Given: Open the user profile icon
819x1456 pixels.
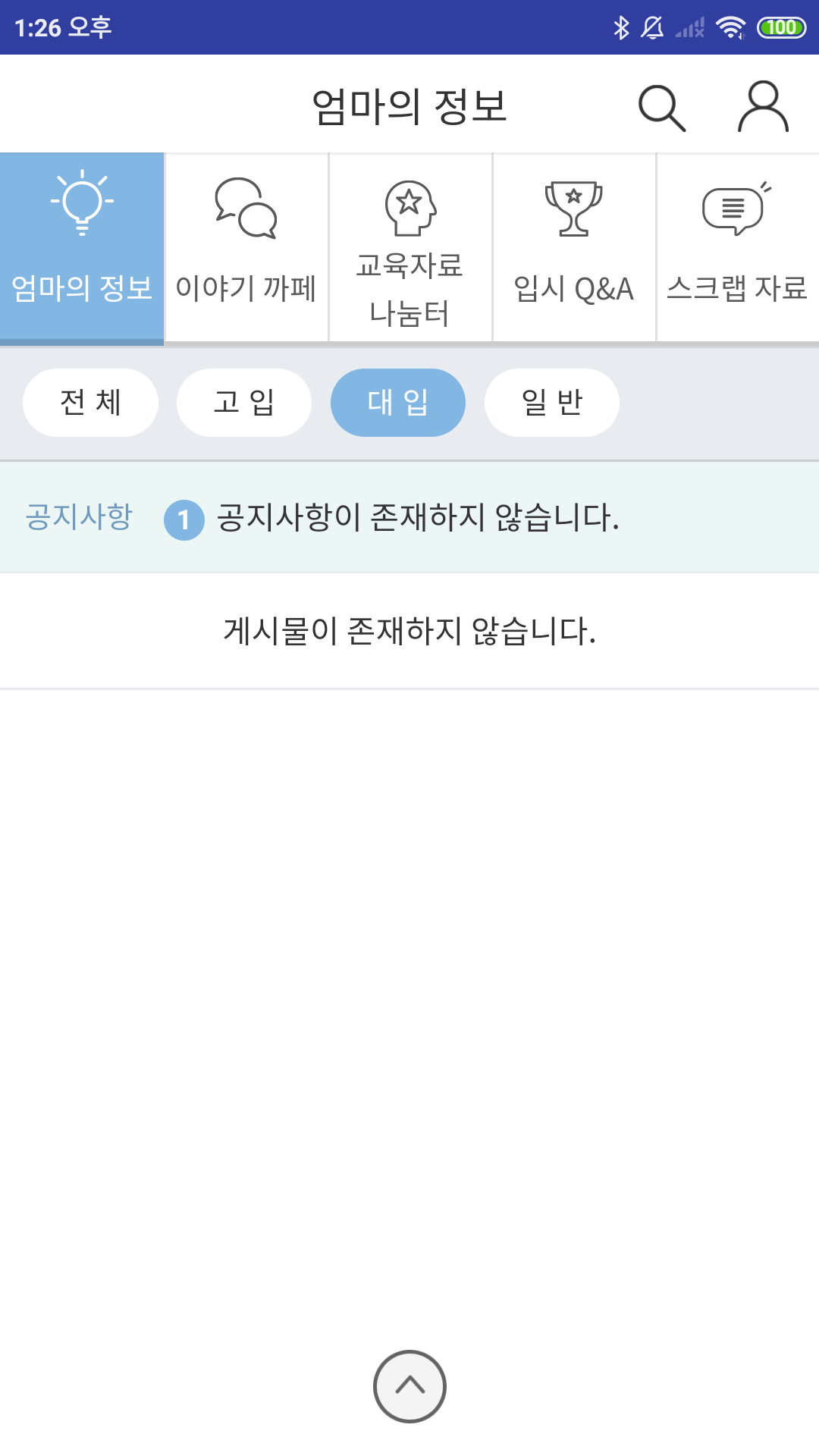Looking at the screenshot, I should click(x=763, y=107).
